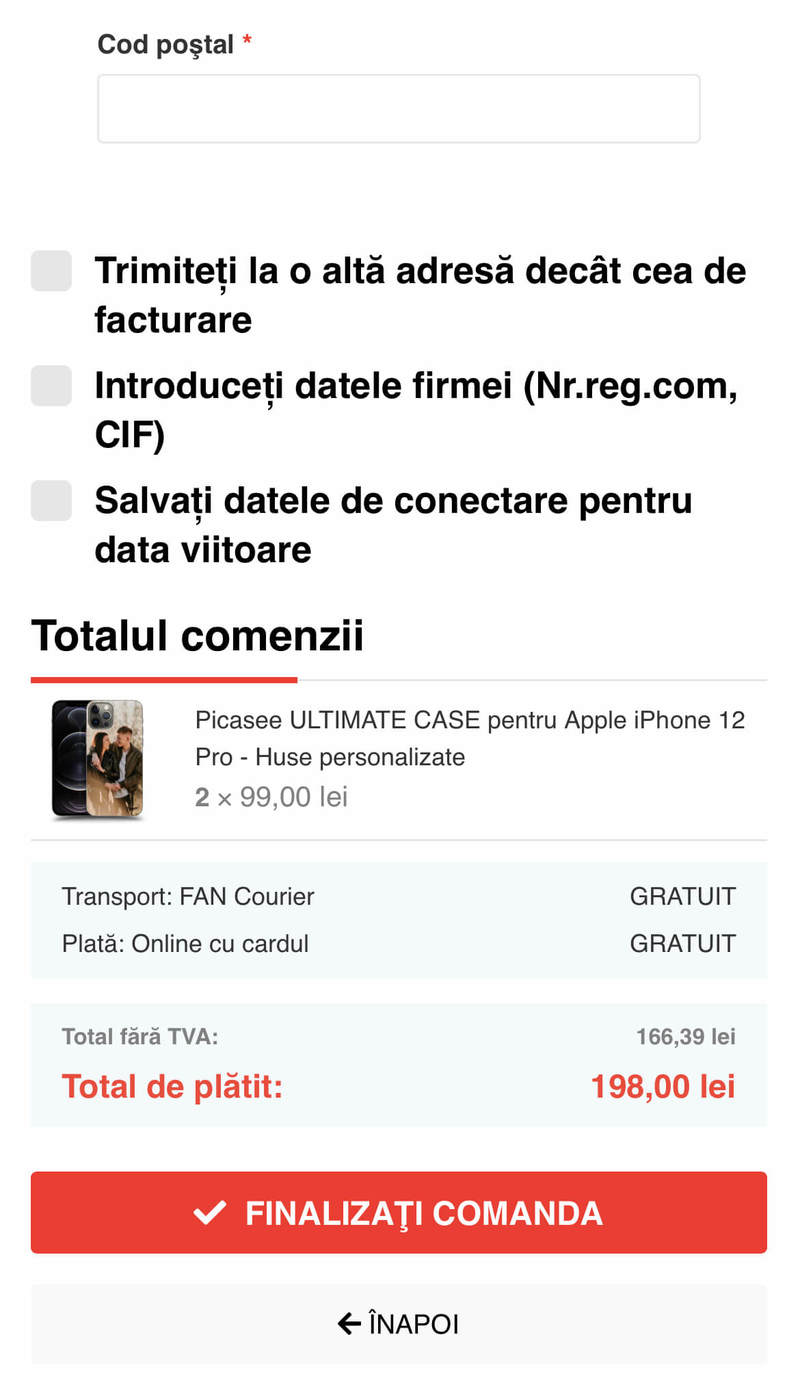Click the red asterisk next to Cod poștal
This screenshot has width=800, height=1376.
tap(246, 41)
